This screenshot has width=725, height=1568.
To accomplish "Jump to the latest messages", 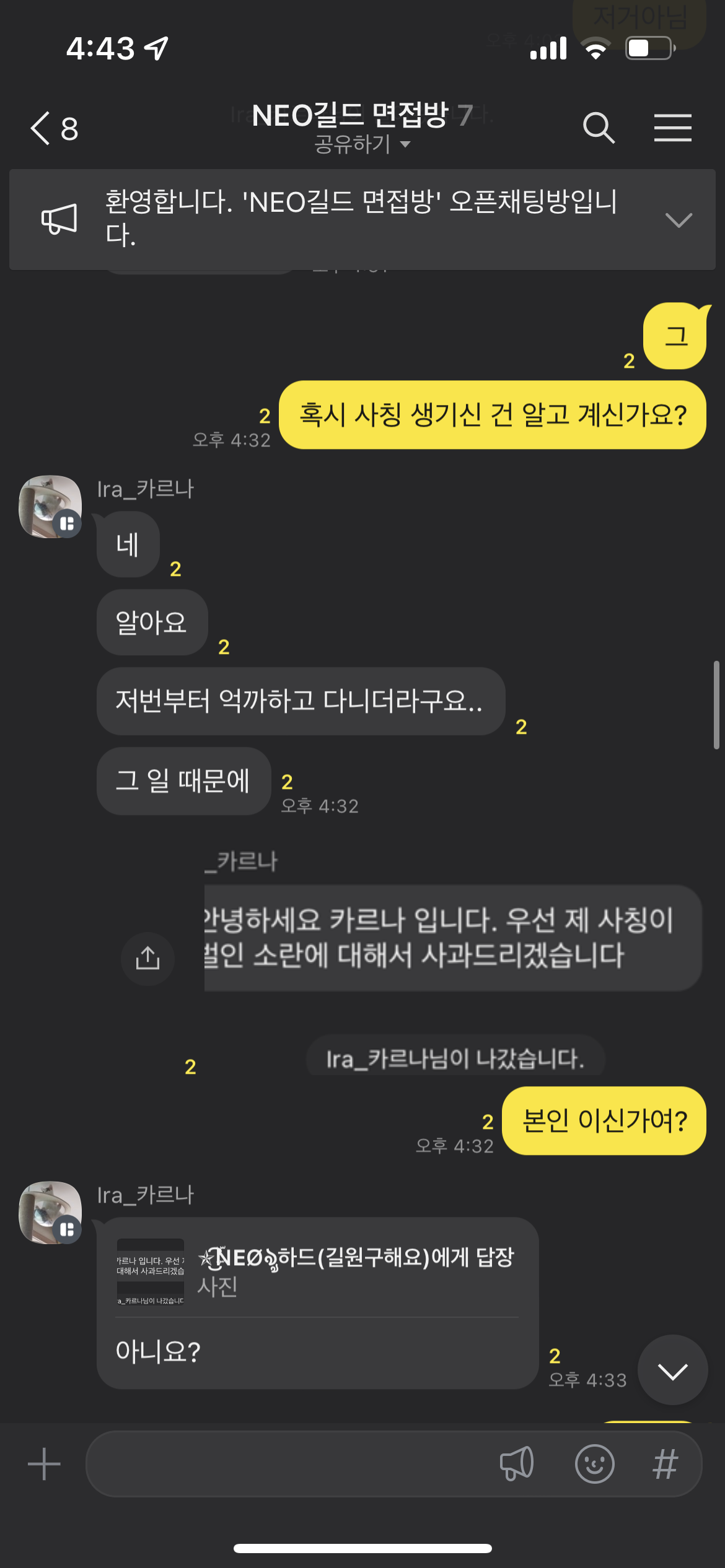I will tap(672, 1370).
